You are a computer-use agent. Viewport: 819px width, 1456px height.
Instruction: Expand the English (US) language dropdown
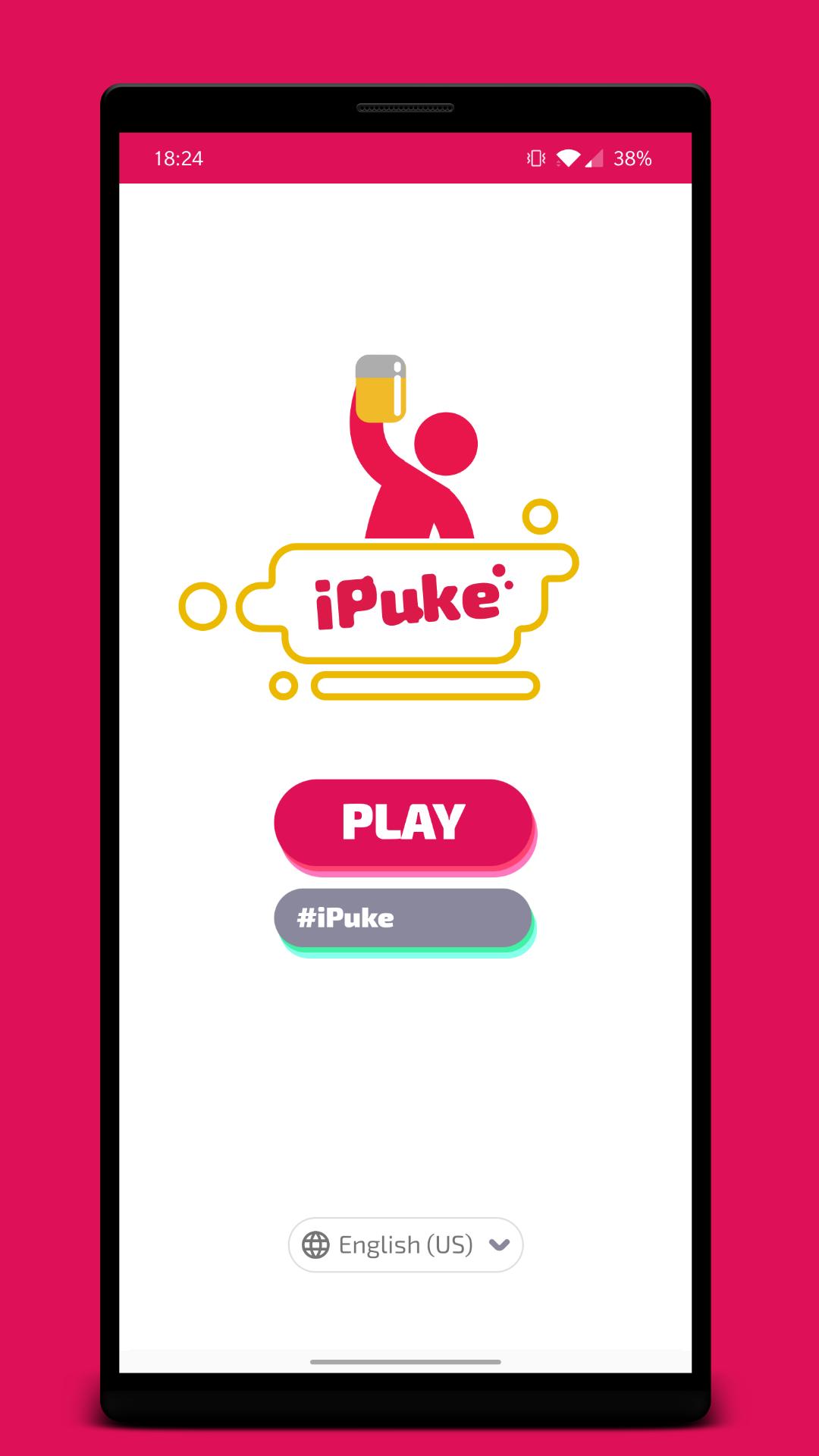[x=406, y=1244]
